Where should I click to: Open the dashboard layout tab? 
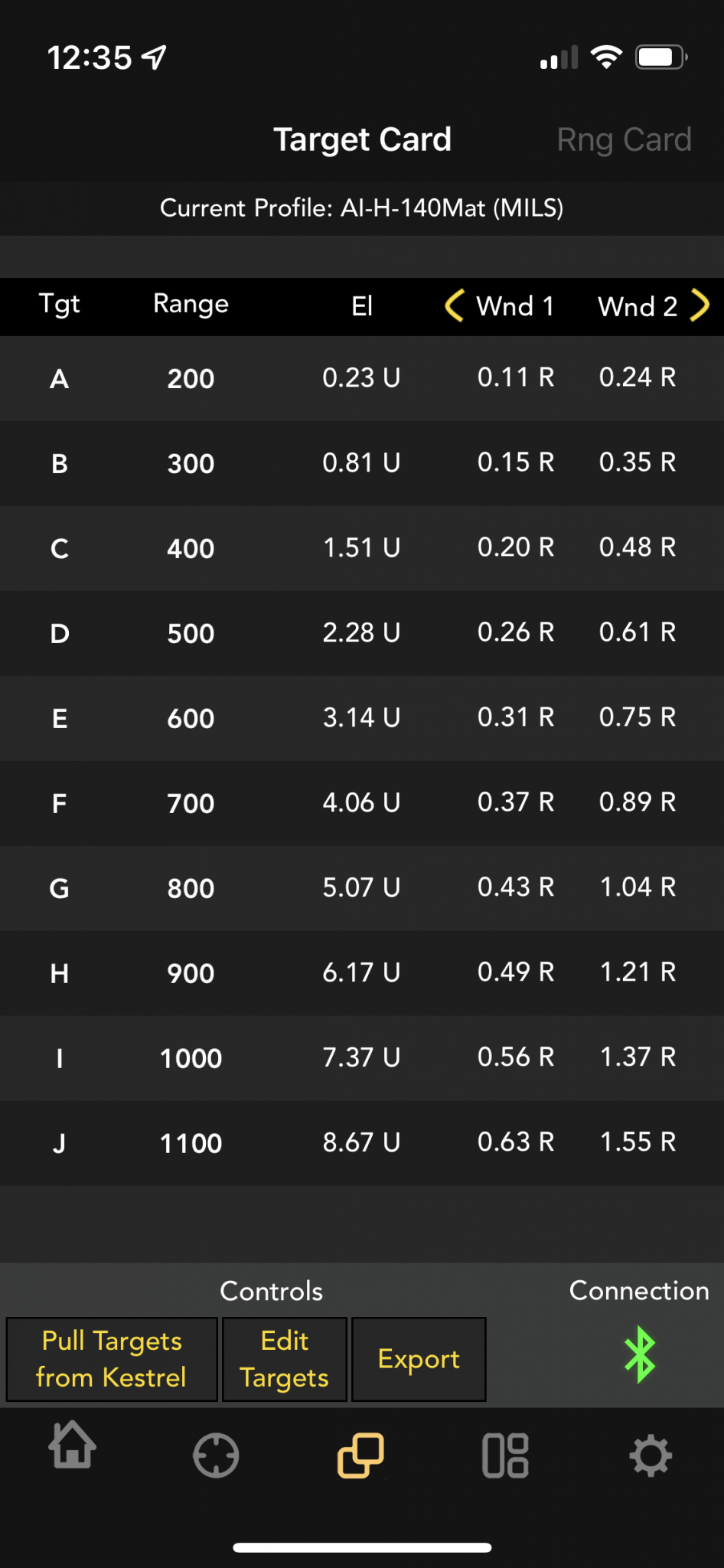point(505,1455)
